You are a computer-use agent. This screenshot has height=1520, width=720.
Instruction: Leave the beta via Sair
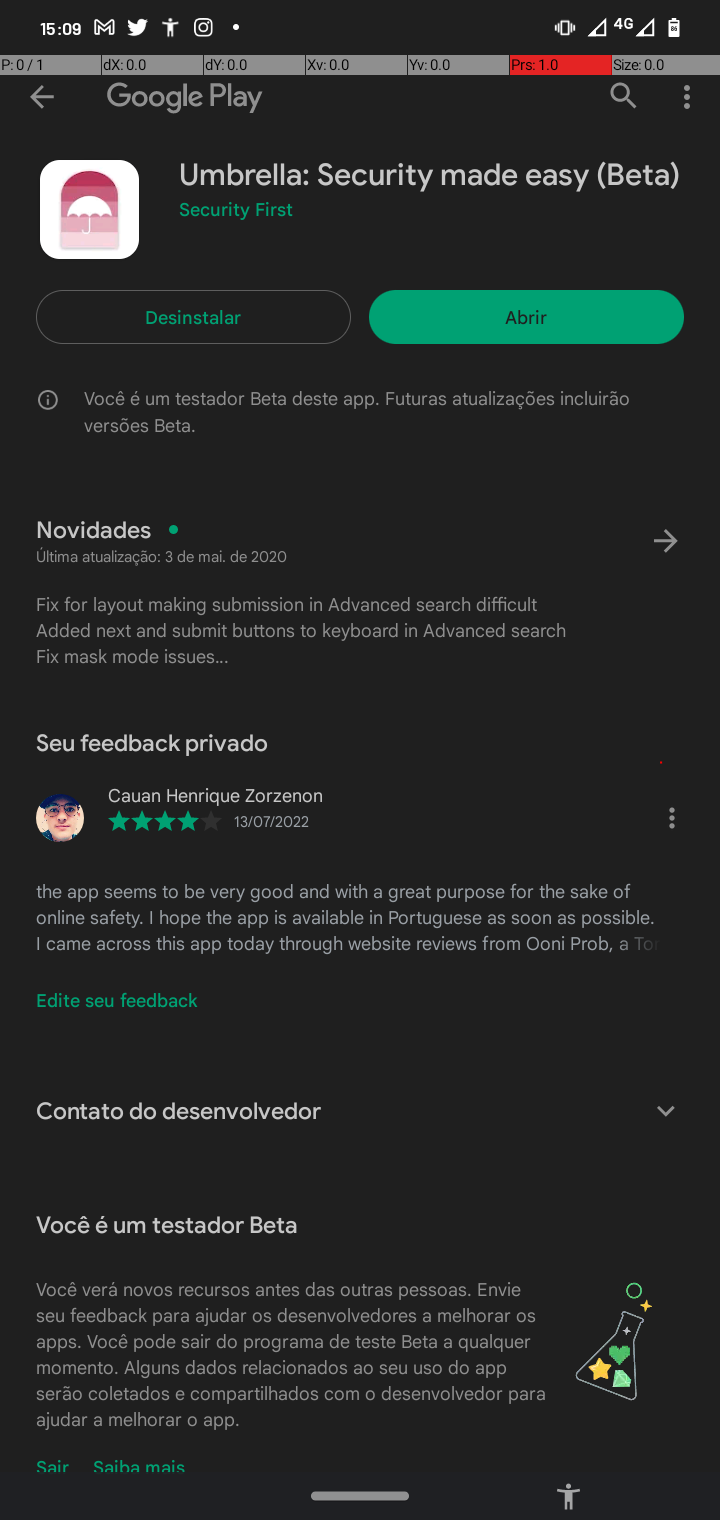coord(52,1467)
